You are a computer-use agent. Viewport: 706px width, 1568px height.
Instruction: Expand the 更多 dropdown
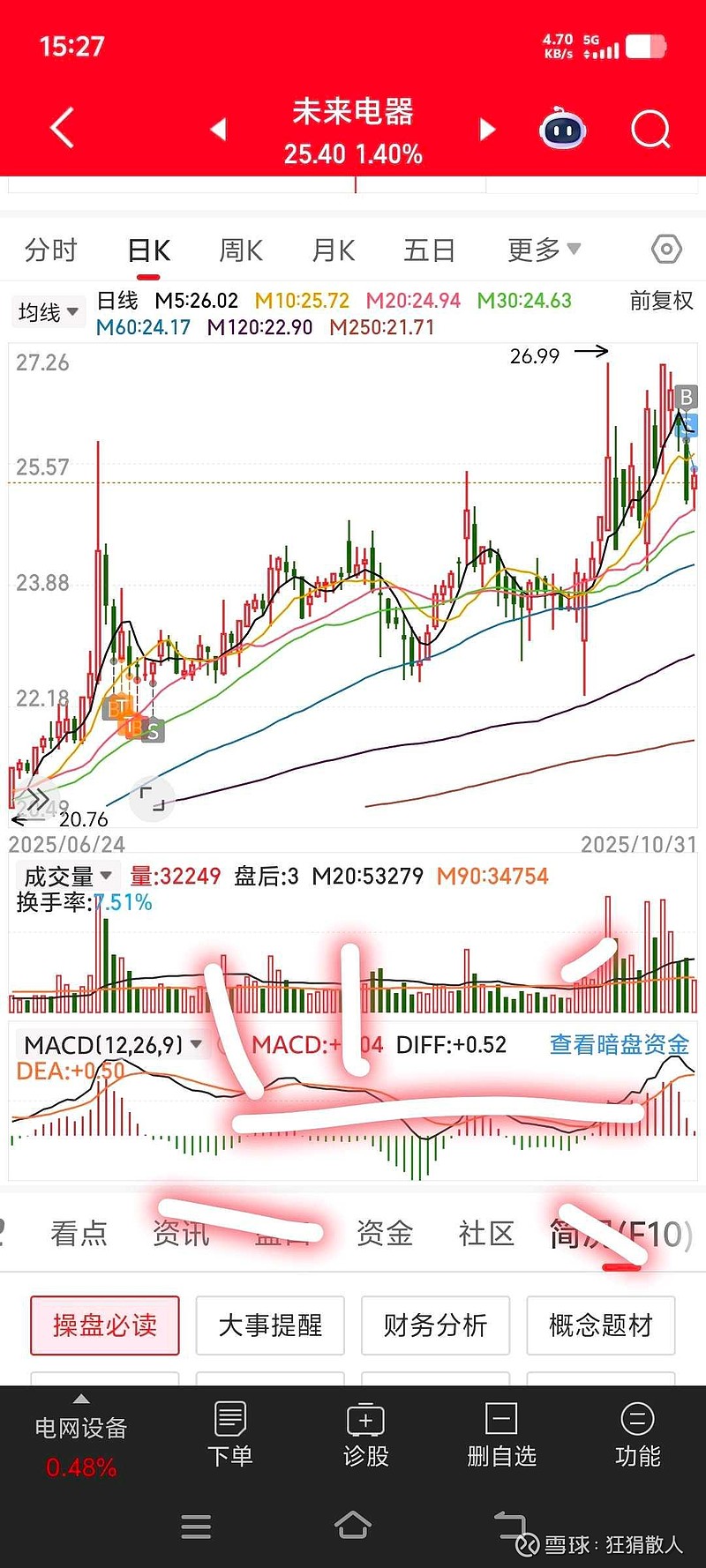tap(542, 250)
